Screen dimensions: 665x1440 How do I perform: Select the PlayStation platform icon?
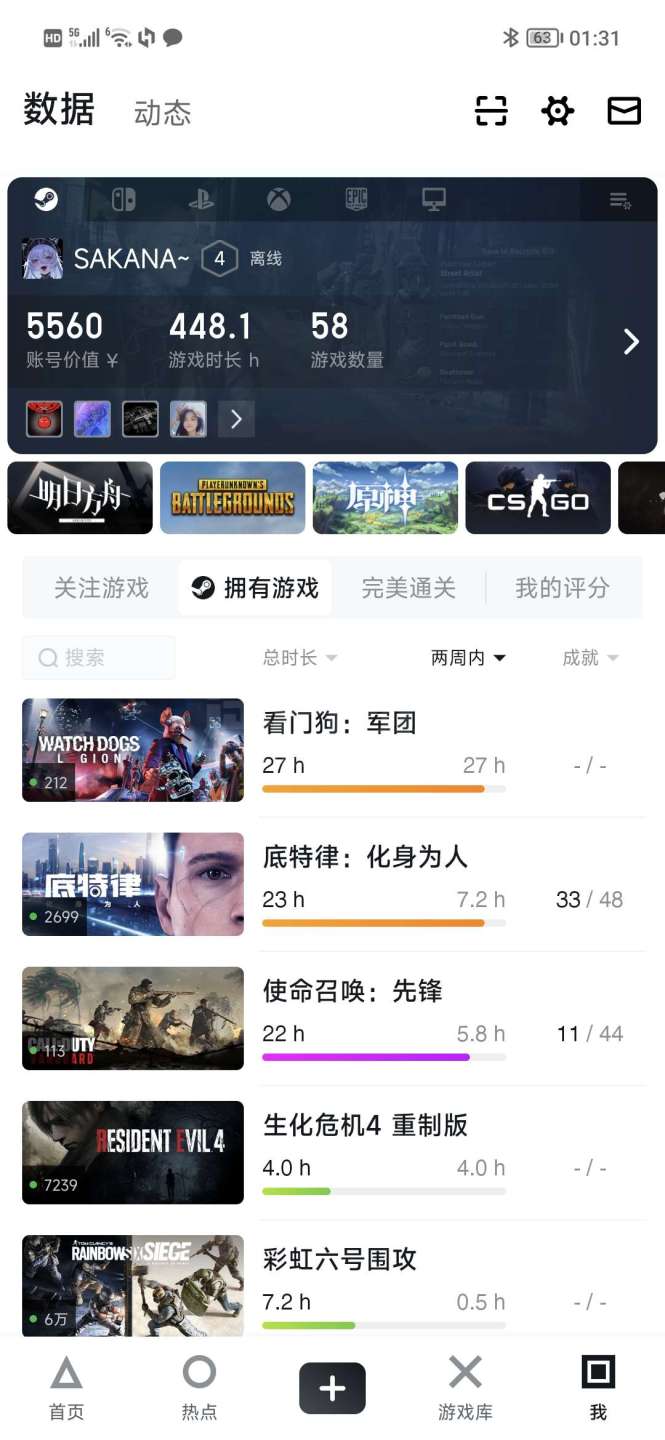point(201,200)
